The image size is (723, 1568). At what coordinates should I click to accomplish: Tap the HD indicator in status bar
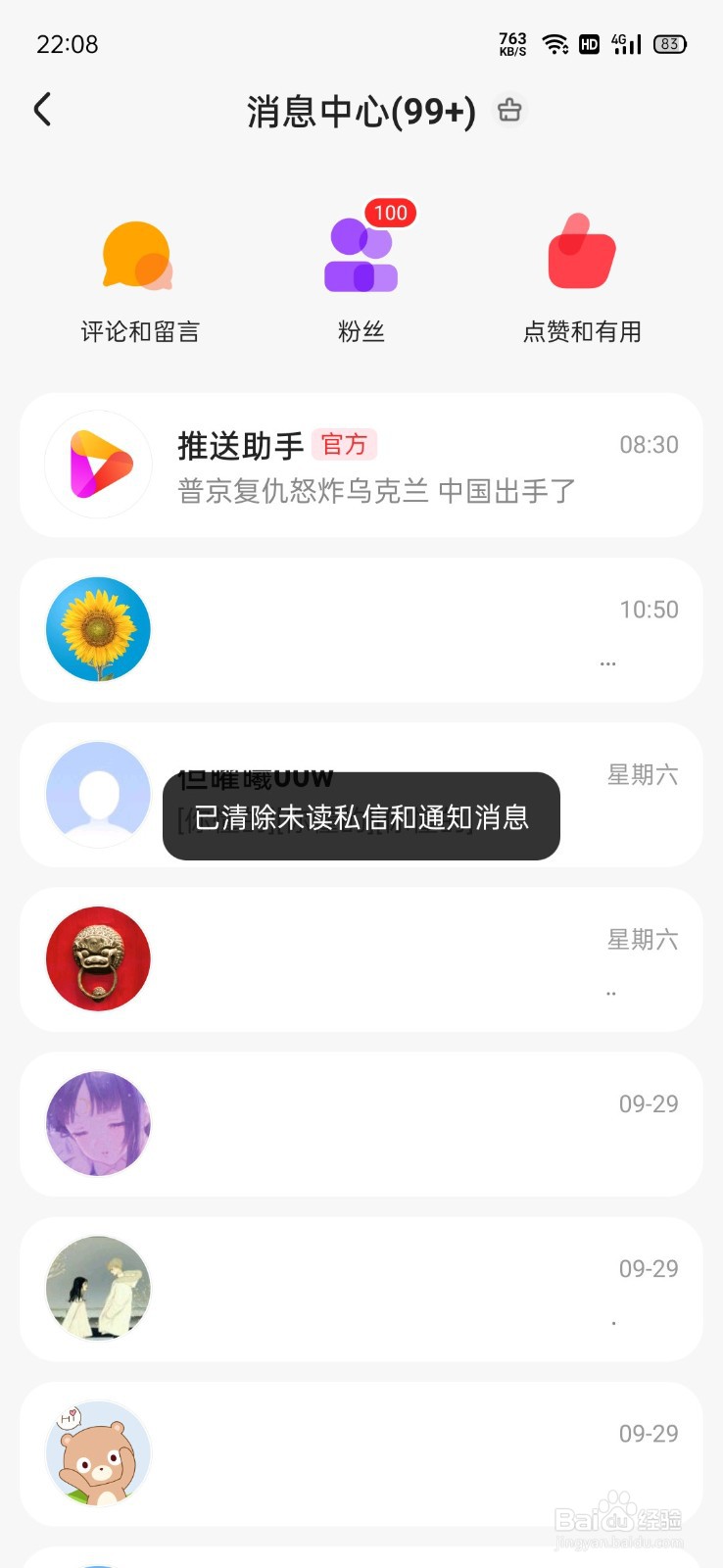(589, 44)
